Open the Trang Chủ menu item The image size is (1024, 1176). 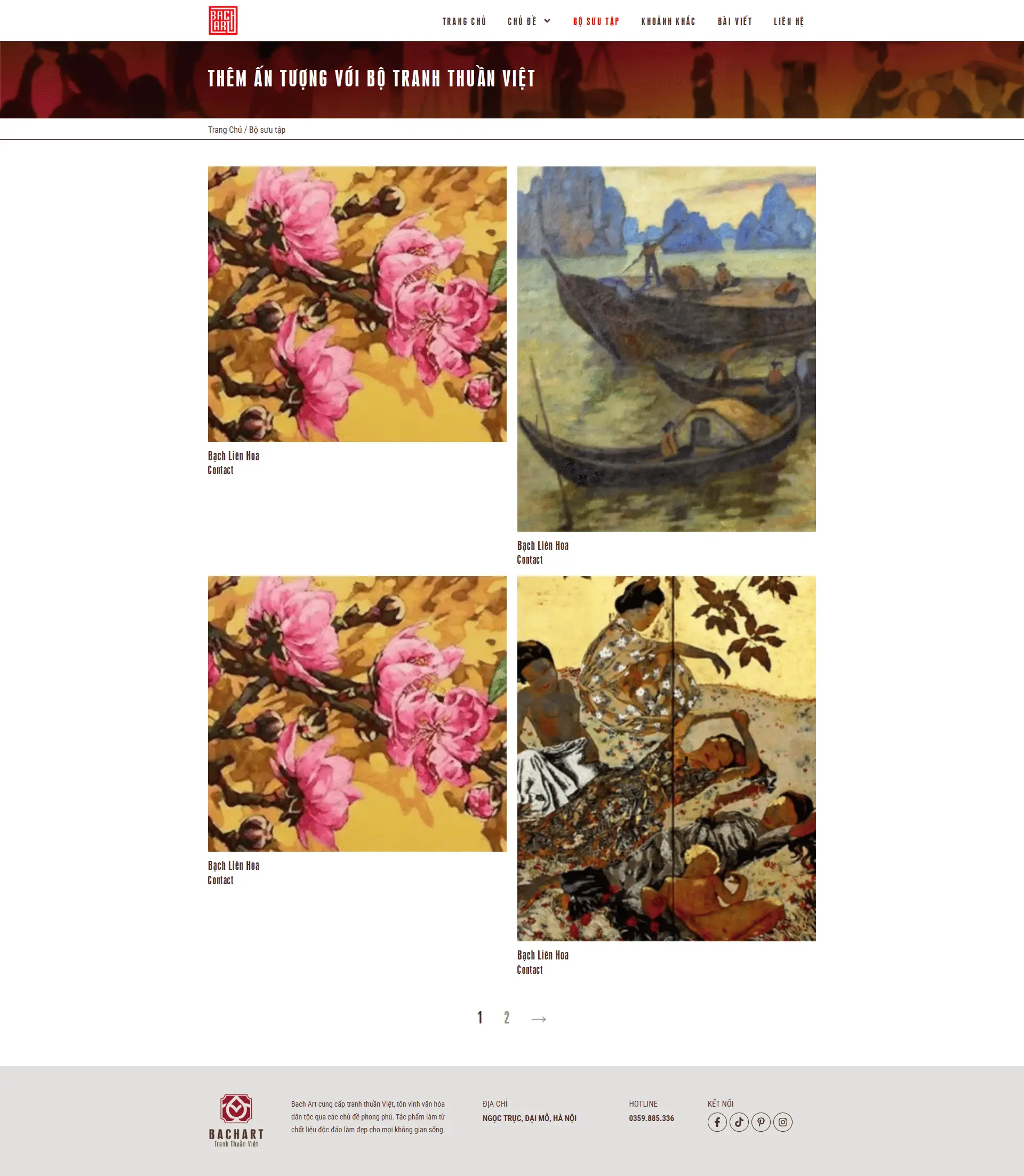(x=464, y=21)
